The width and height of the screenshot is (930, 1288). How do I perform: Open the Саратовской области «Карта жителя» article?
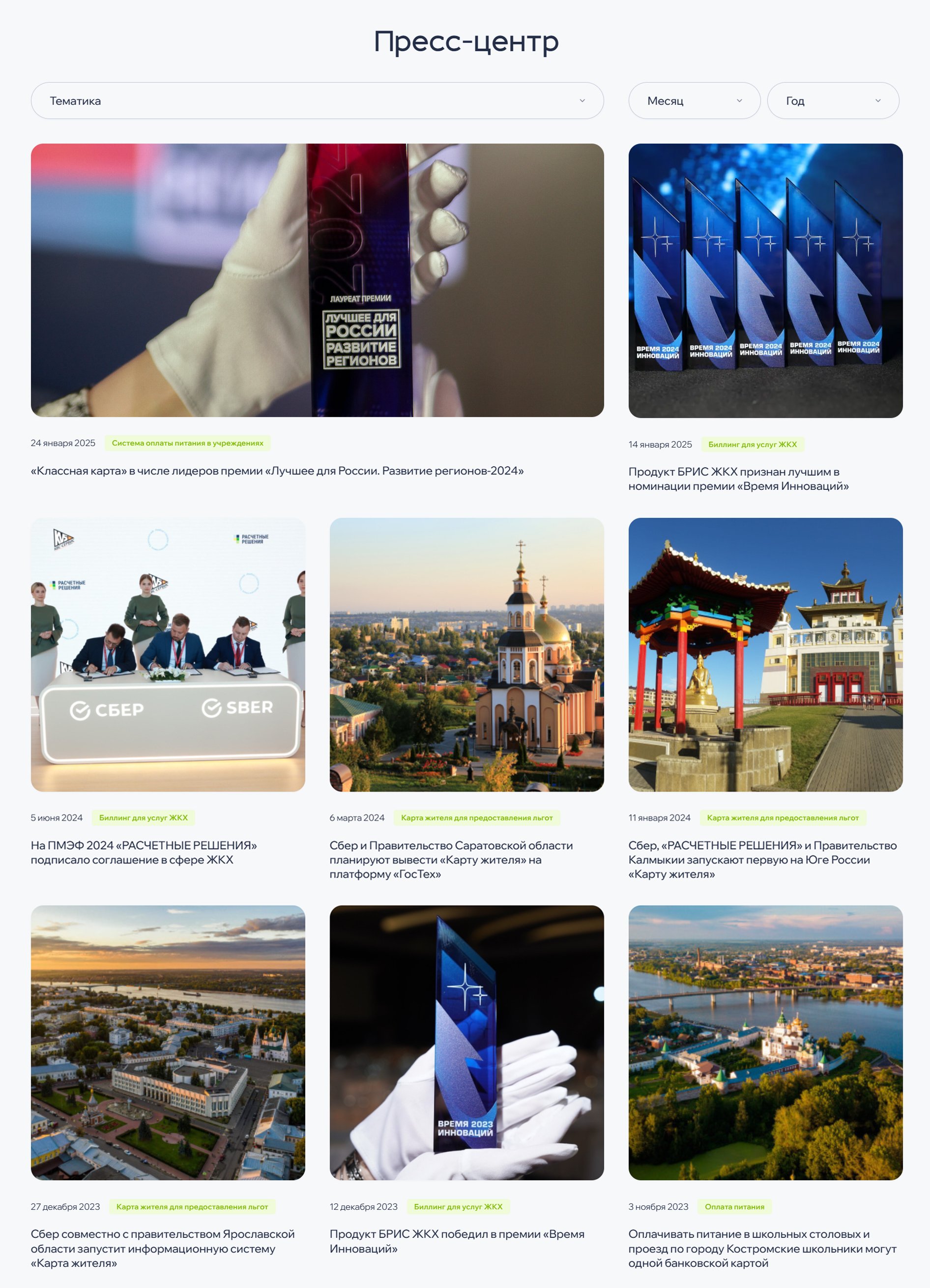click(451, 859)
